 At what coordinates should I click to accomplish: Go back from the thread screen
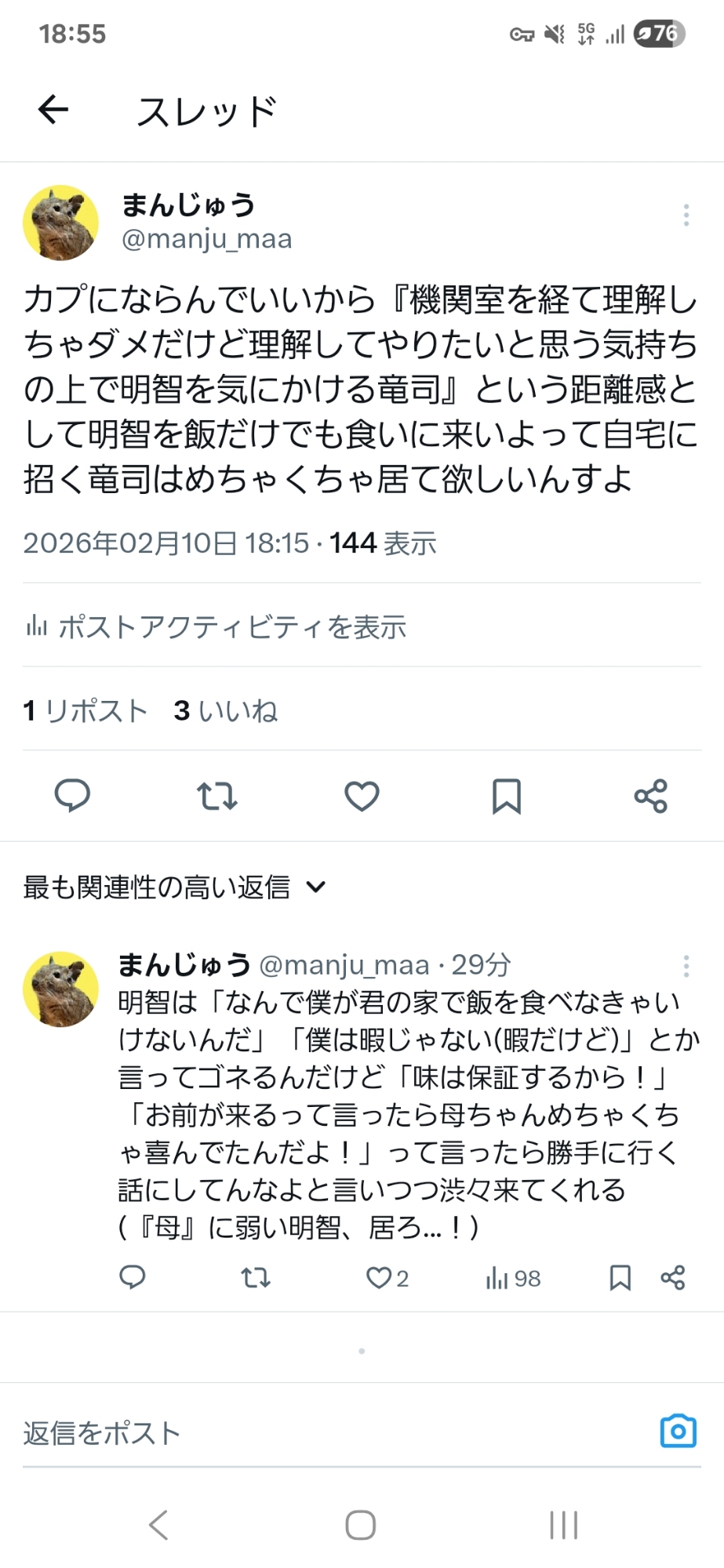pos(53,110)
